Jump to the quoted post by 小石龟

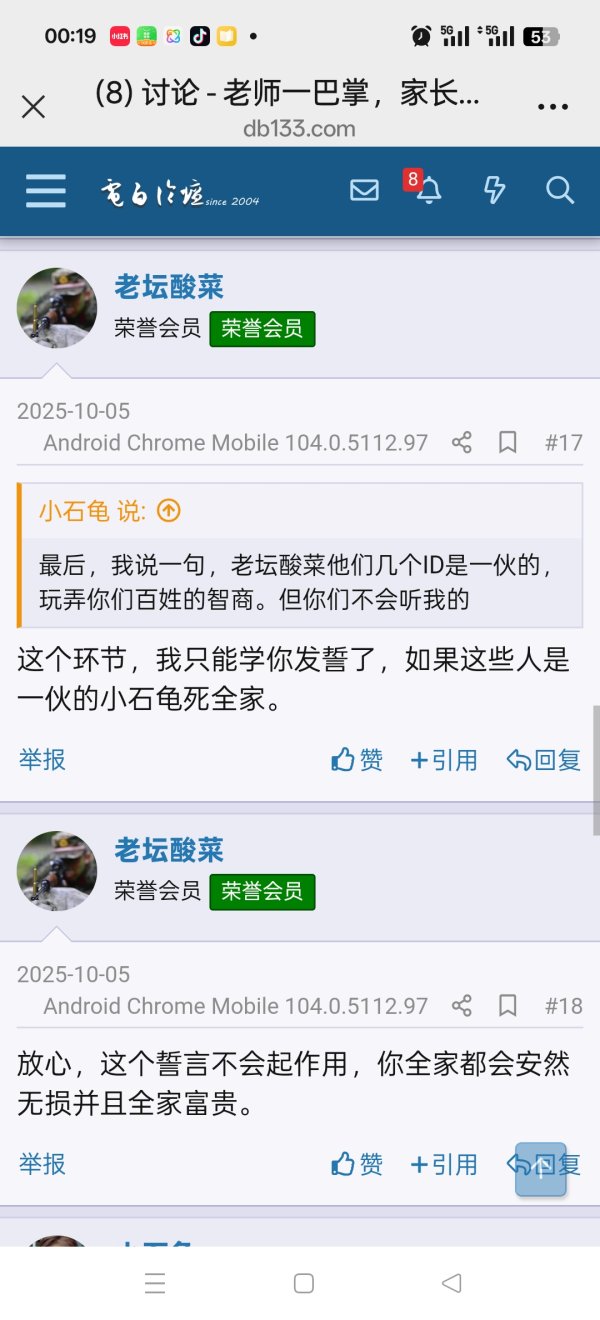[169, 511]
